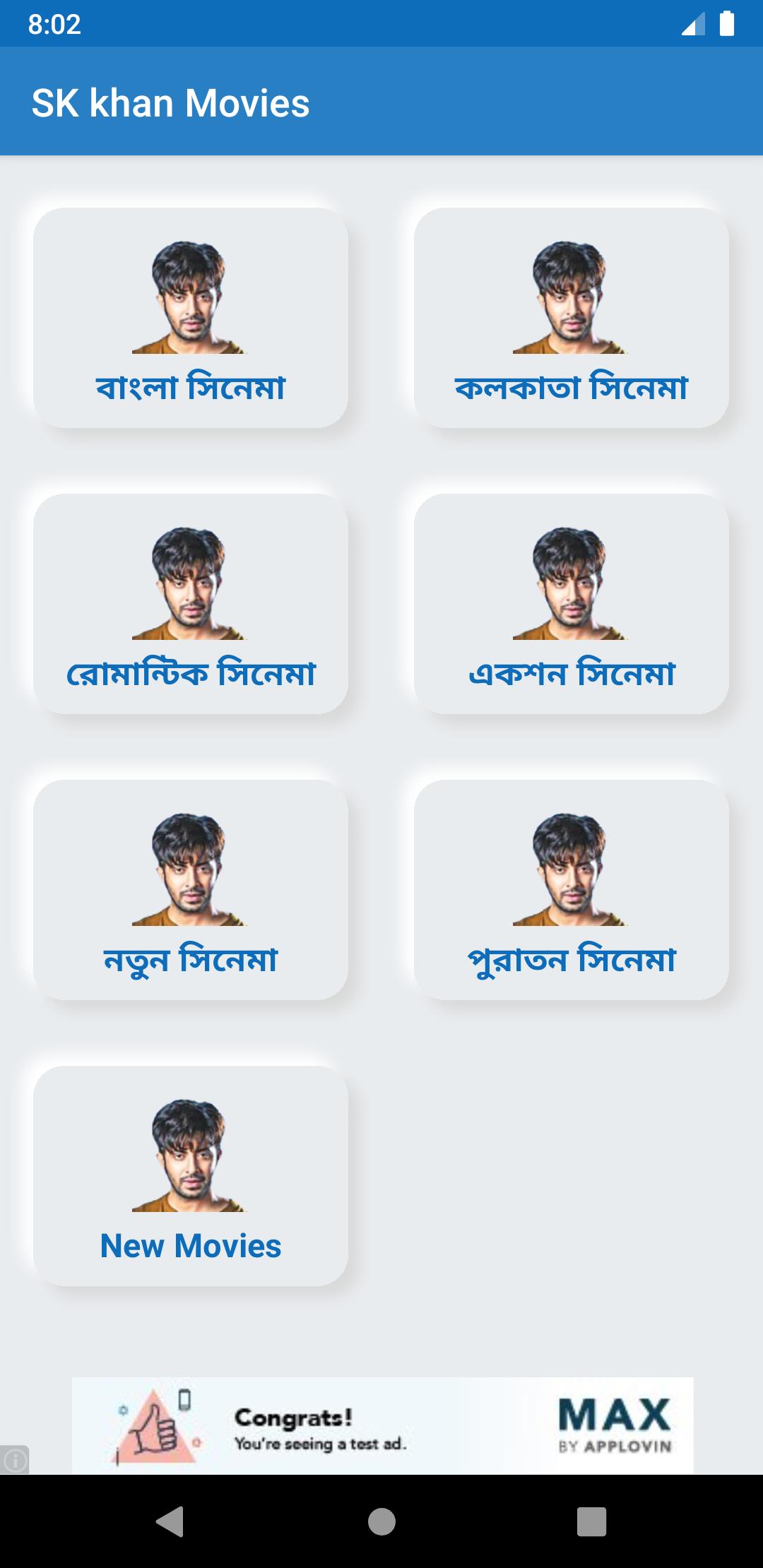Screen dimensions: 763x1568
Task: Open the পুরাতন সিনেমা card
Action: (x=572, y=890)
